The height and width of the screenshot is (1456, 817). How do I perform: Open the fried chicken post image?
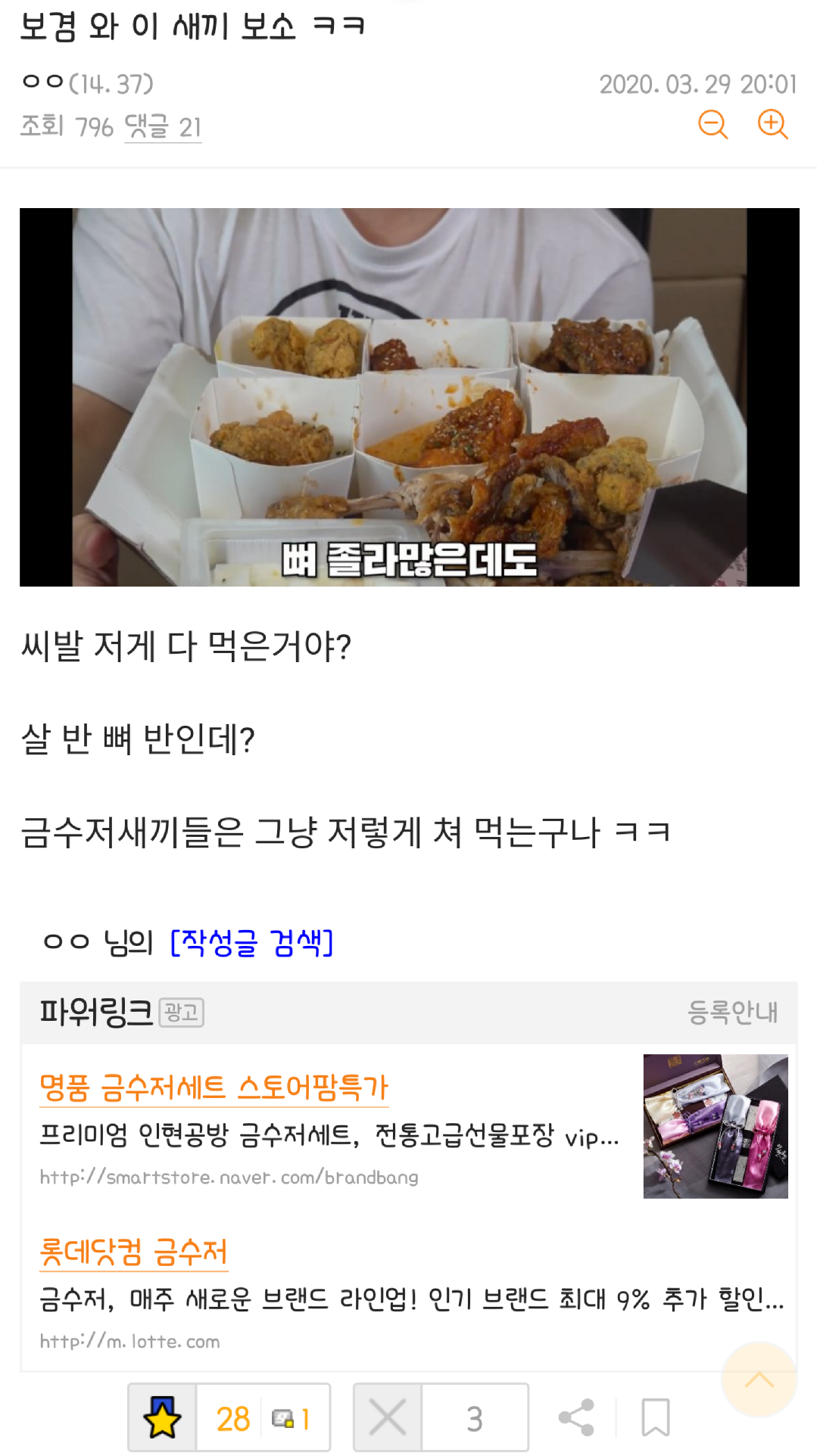pos(409,397)
